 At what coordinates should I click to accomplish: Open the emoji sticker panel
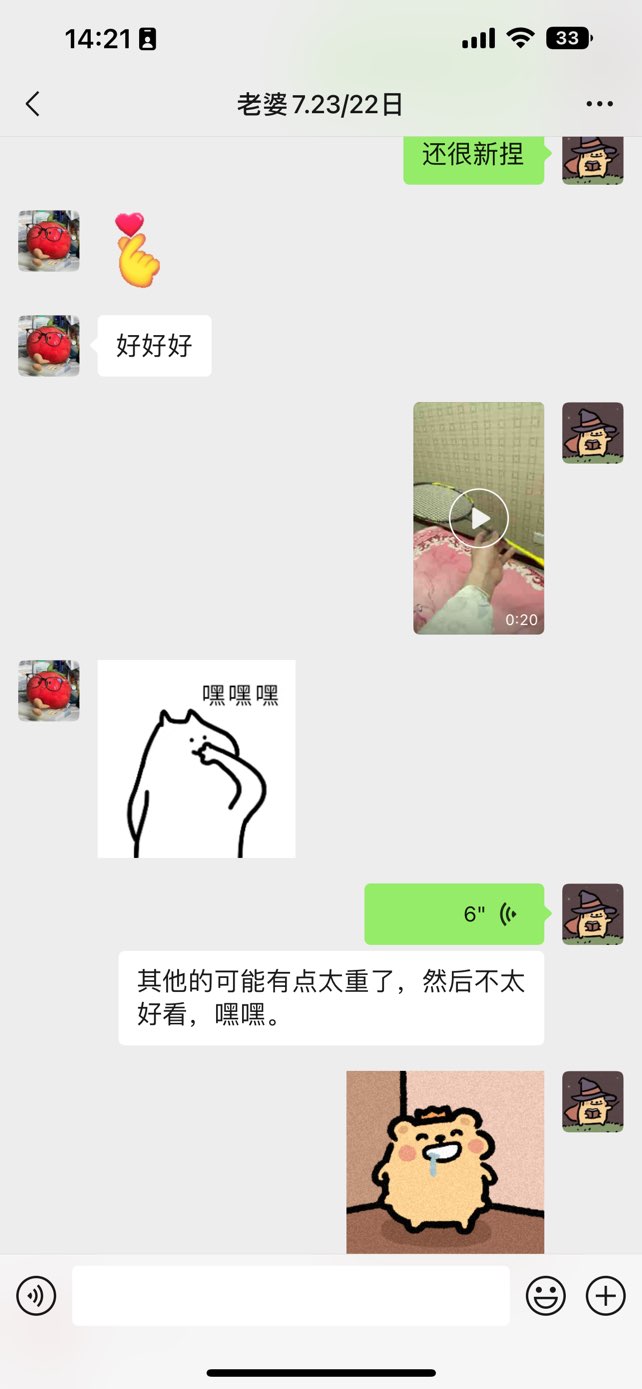coord(546,1296)
